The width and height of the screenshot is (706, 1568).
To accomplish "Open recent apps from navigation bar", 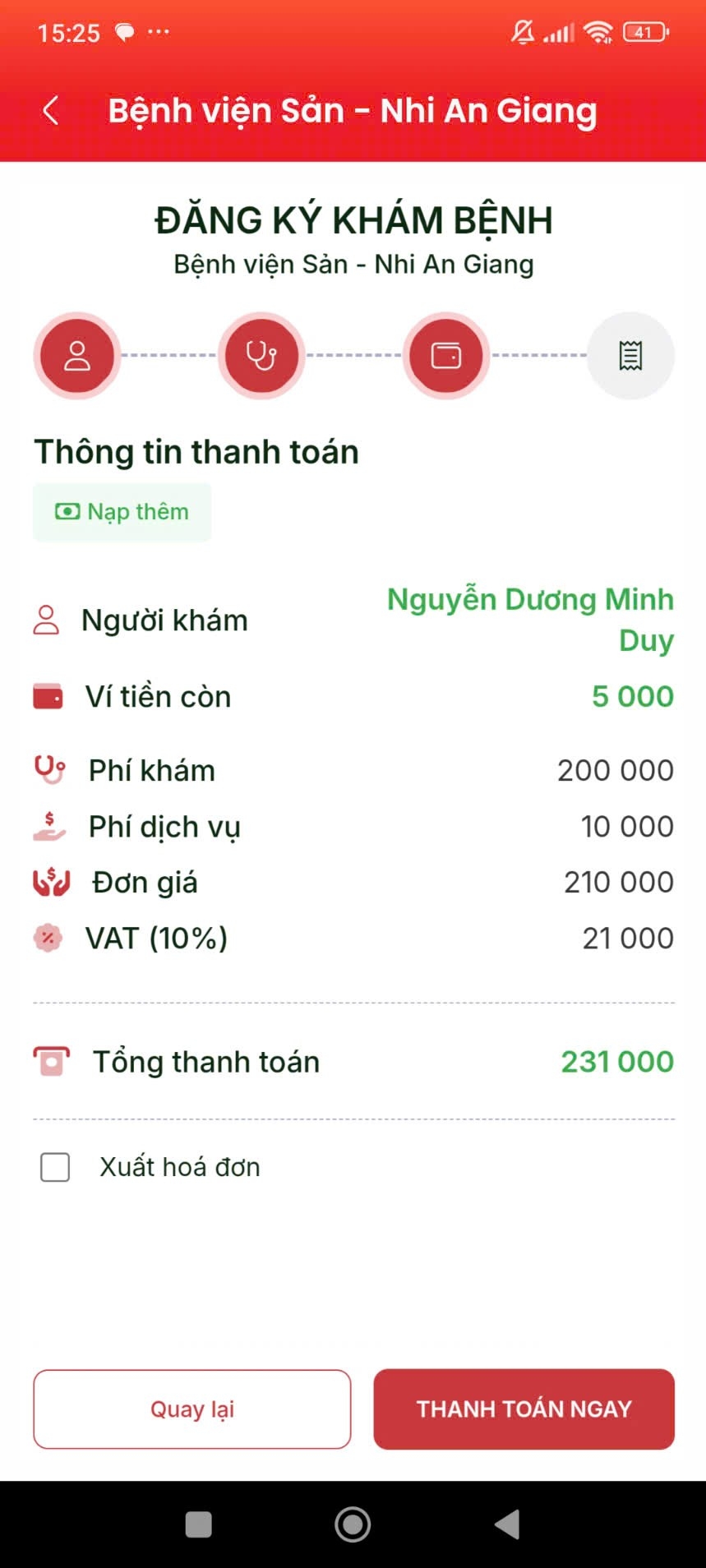I will pos(199,1524).
